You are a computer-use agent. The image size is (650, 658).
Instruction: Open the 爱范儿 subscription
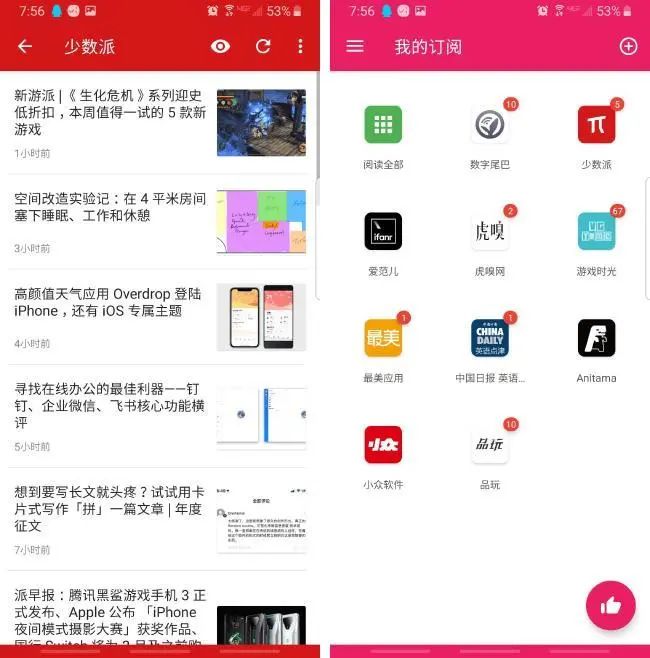tap(383, 232)
